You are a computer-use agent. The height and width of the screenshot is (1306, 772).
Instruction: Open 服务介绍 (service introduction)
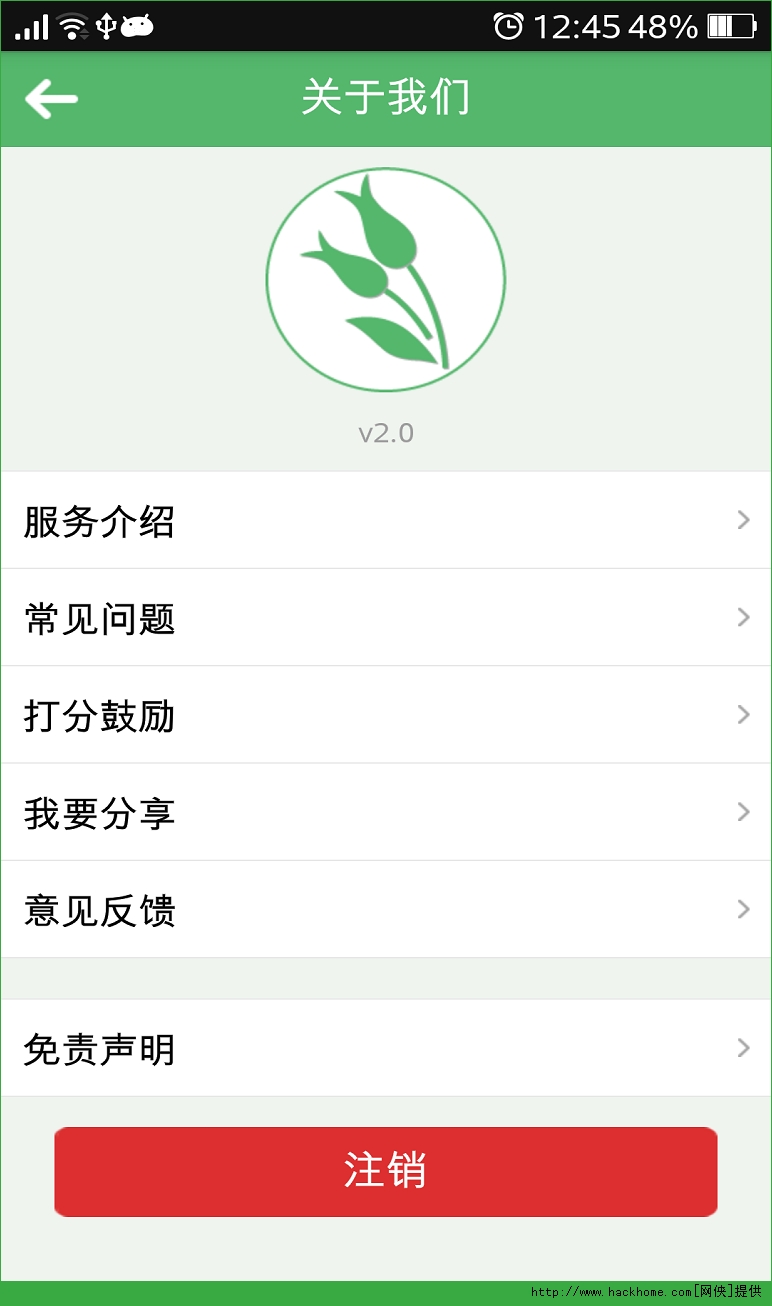point(386,520)
